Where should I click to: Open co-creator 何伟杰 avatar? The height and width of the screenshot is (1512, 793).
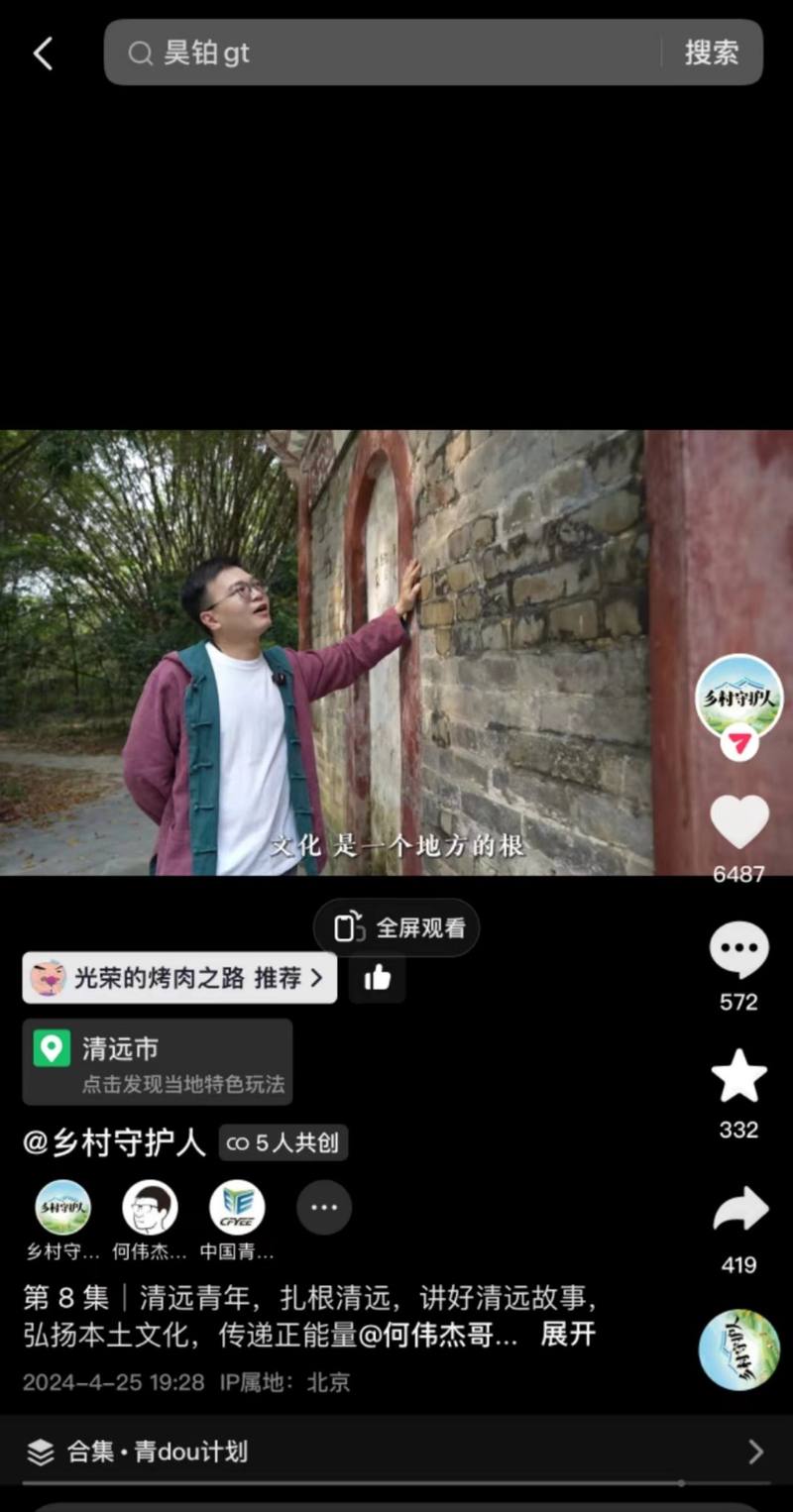point(150,1207)
